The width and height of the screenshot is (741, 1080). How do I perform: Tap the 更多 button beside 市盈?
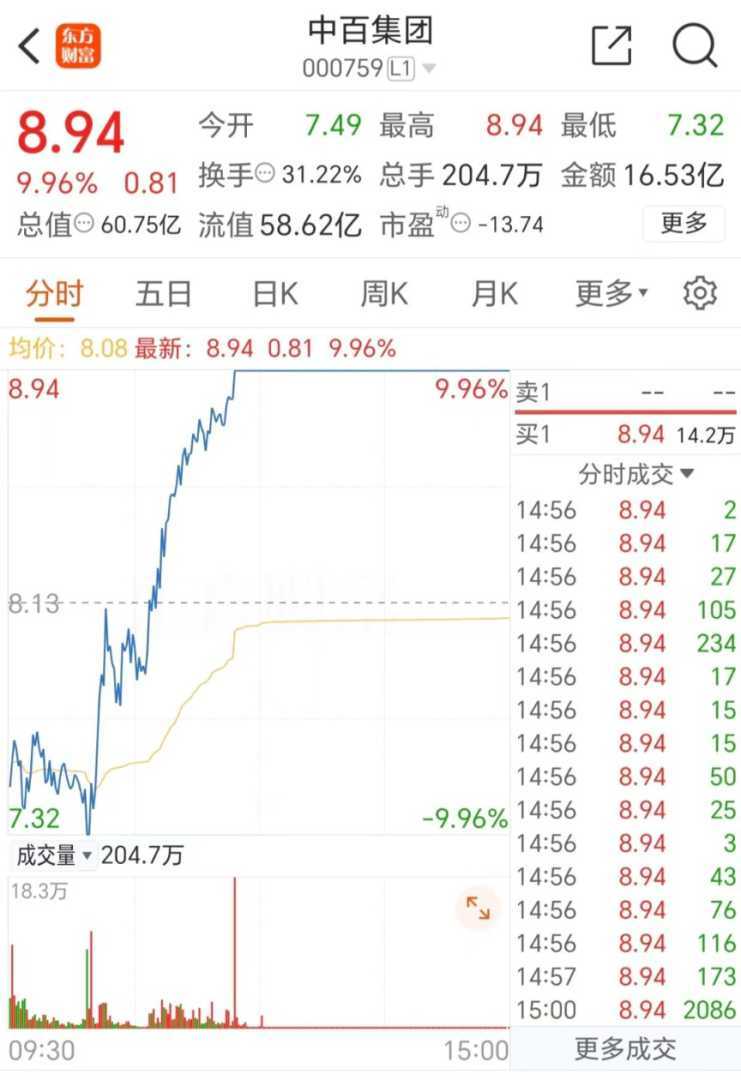683,223
